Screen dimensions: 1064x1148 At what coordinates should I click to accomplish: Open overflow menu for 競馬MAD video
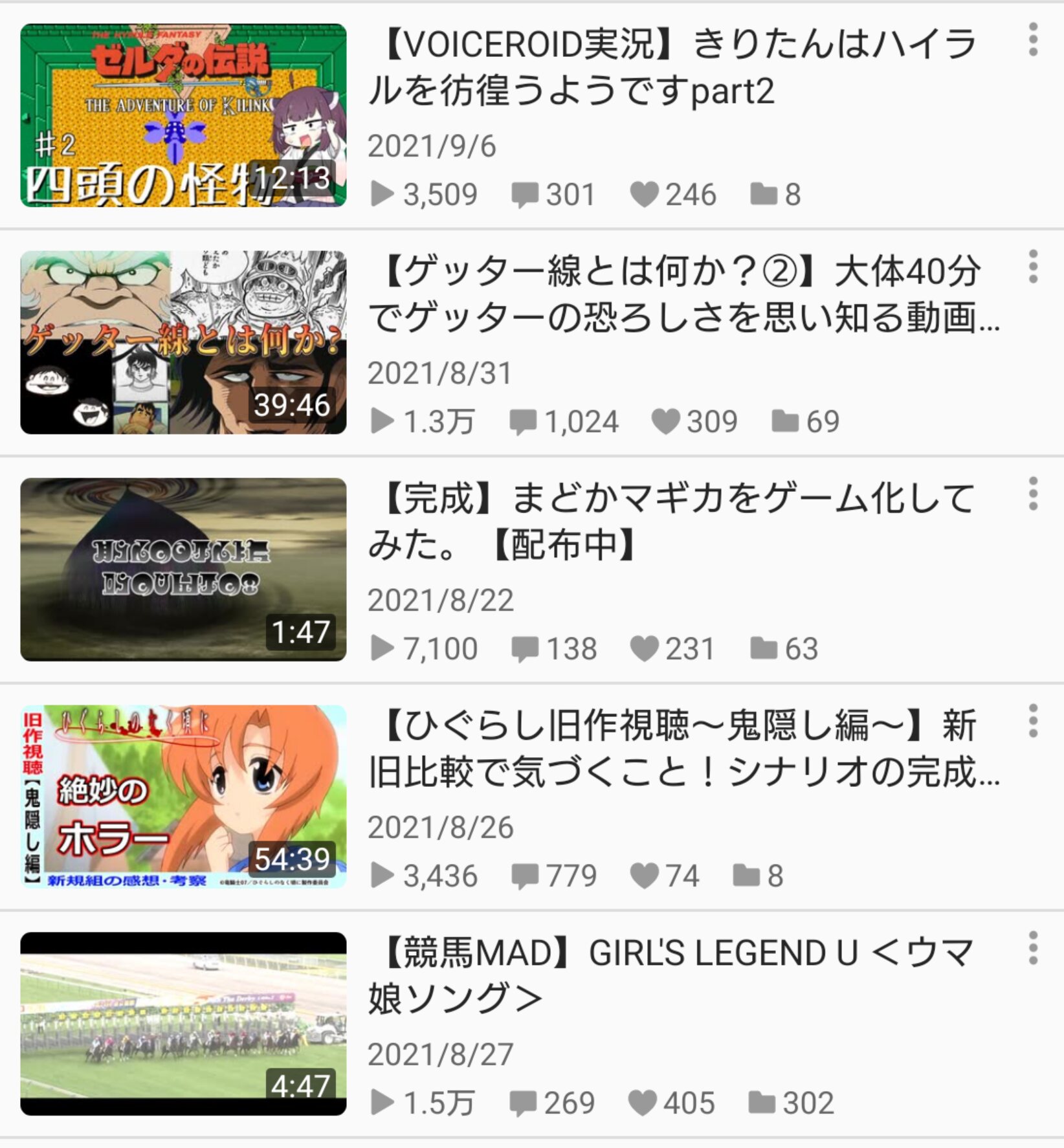pos(1033,948)
